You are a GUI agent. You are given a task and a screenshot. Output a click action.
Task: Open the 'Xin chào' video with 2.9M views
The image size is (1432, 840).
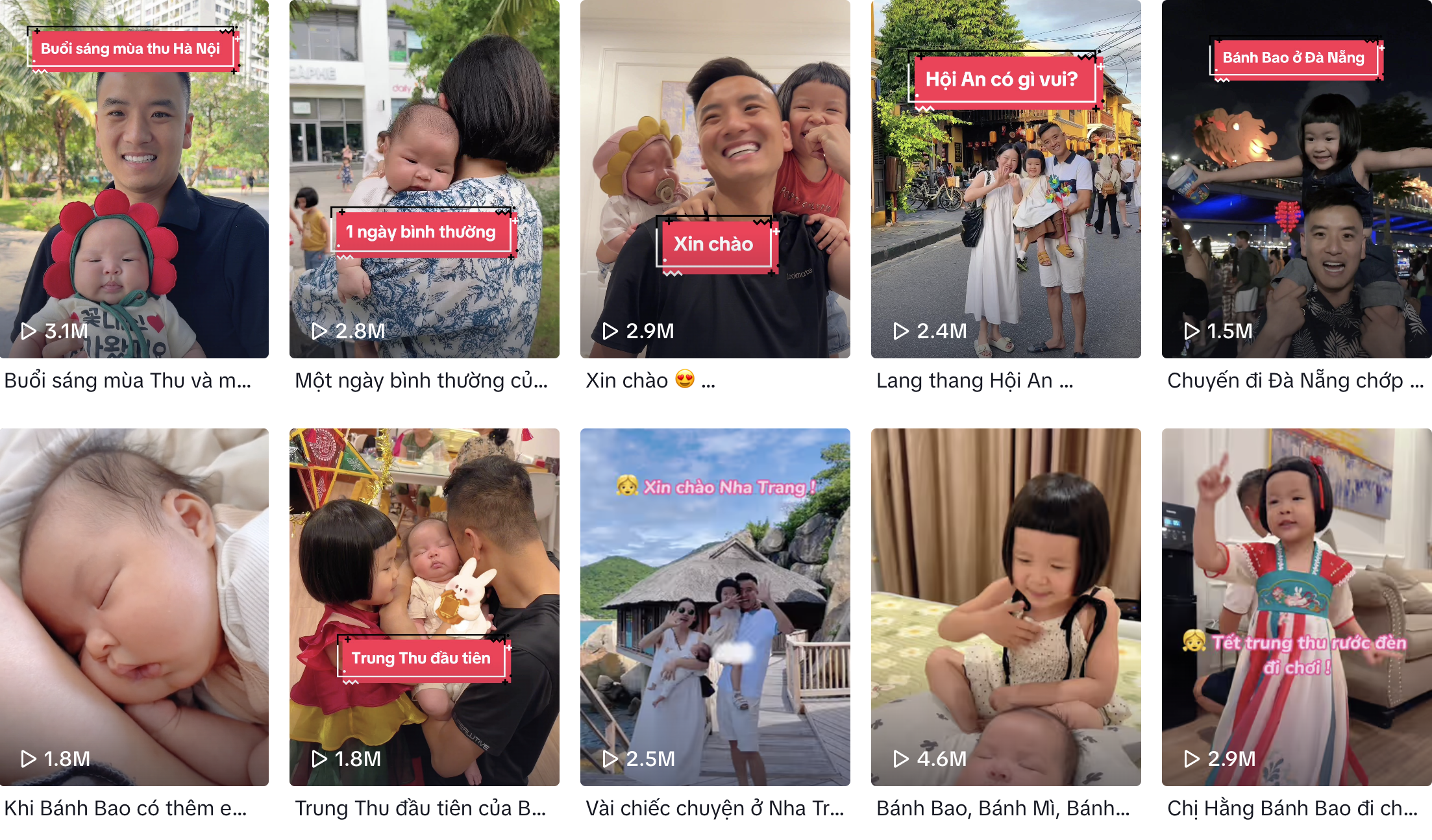click(715, 179)
